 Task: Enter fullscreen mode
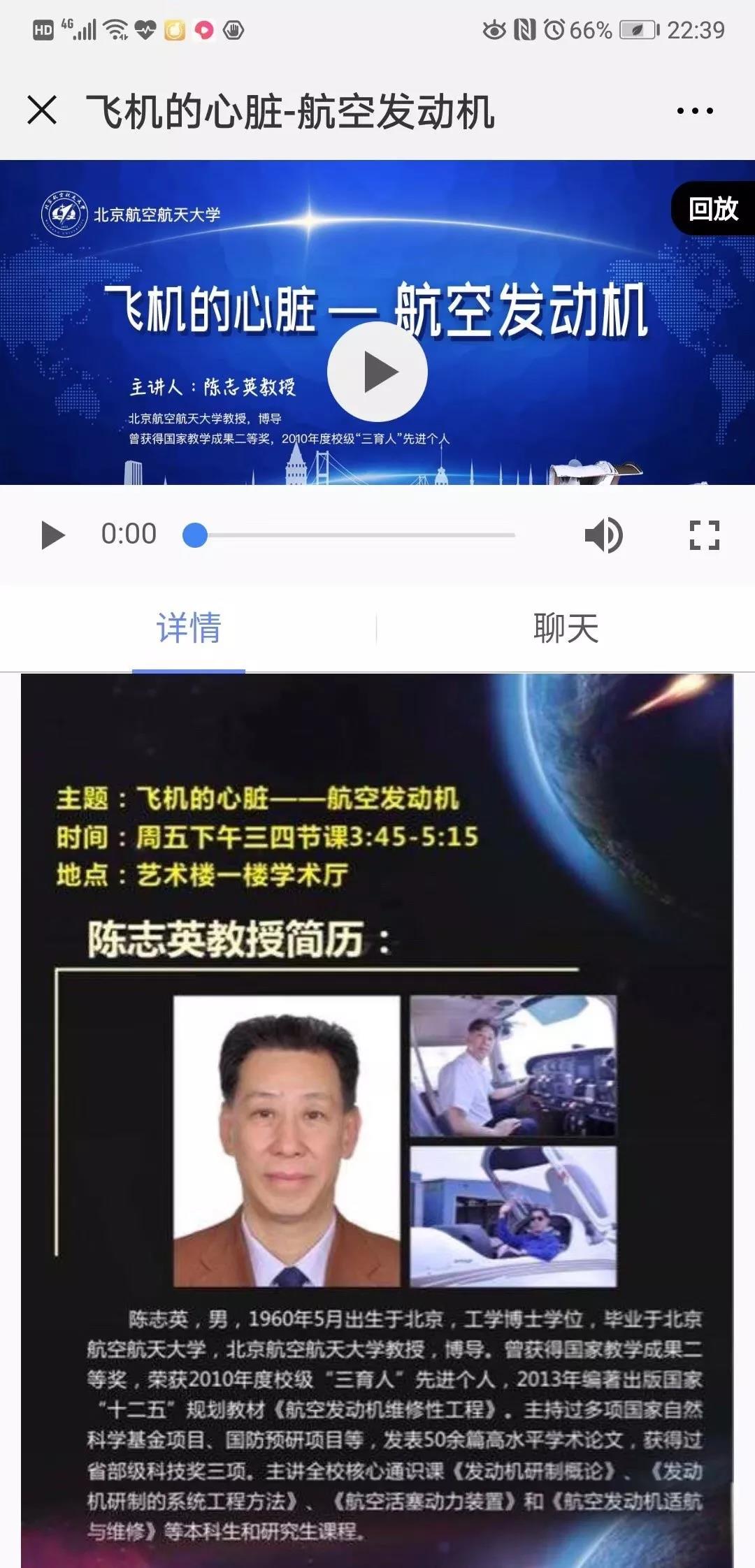pos(704,535)
